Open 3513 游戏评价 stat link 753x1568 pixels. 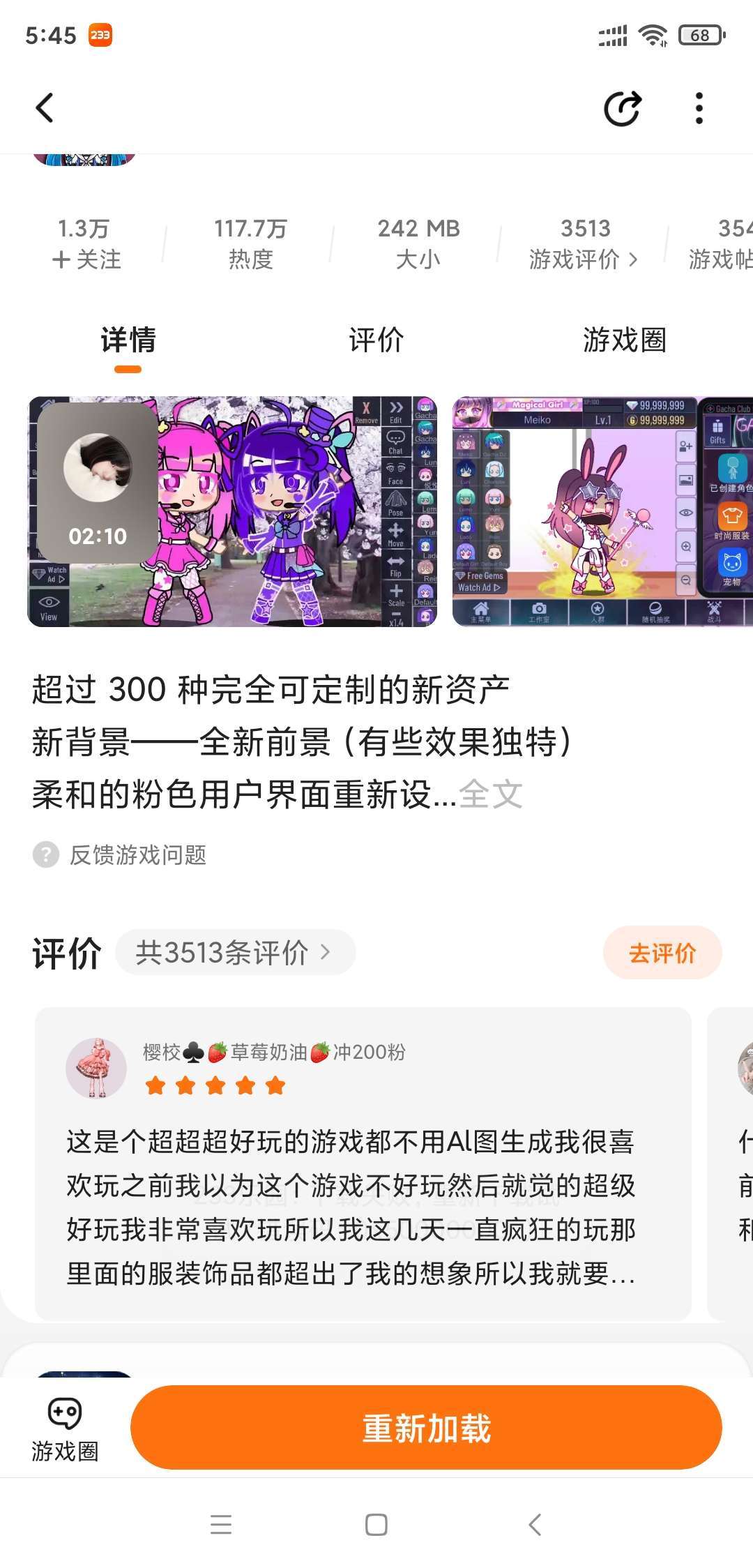[x=584, y=244]
